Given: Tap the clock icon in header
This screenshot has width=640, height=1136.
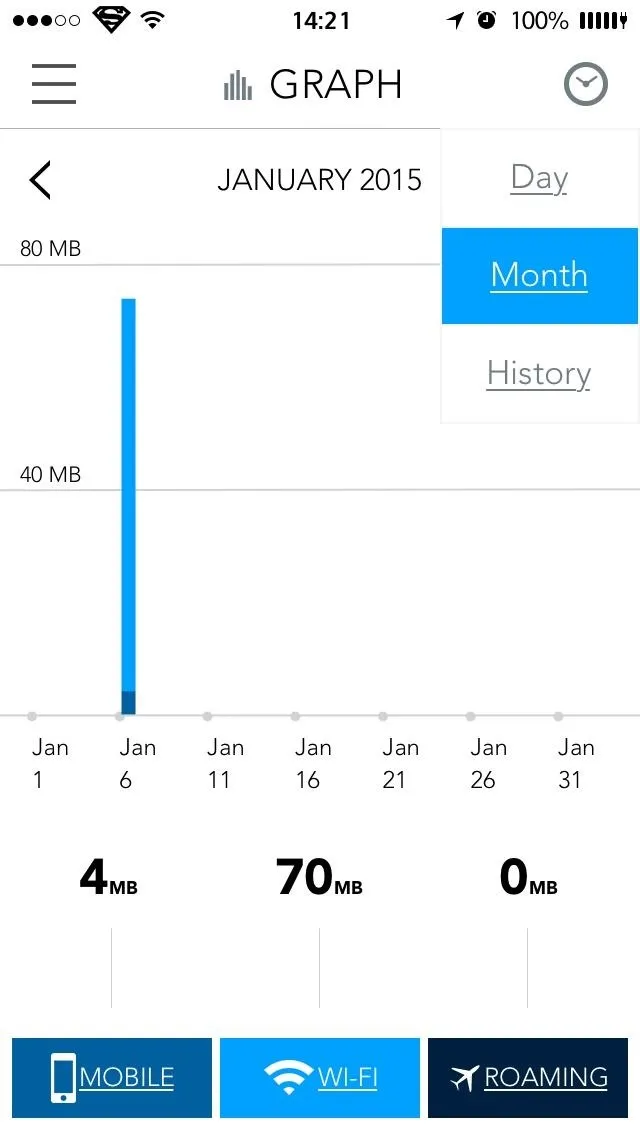Looking at the screenshot, I should pyautogui.click(x=586, y=84).
